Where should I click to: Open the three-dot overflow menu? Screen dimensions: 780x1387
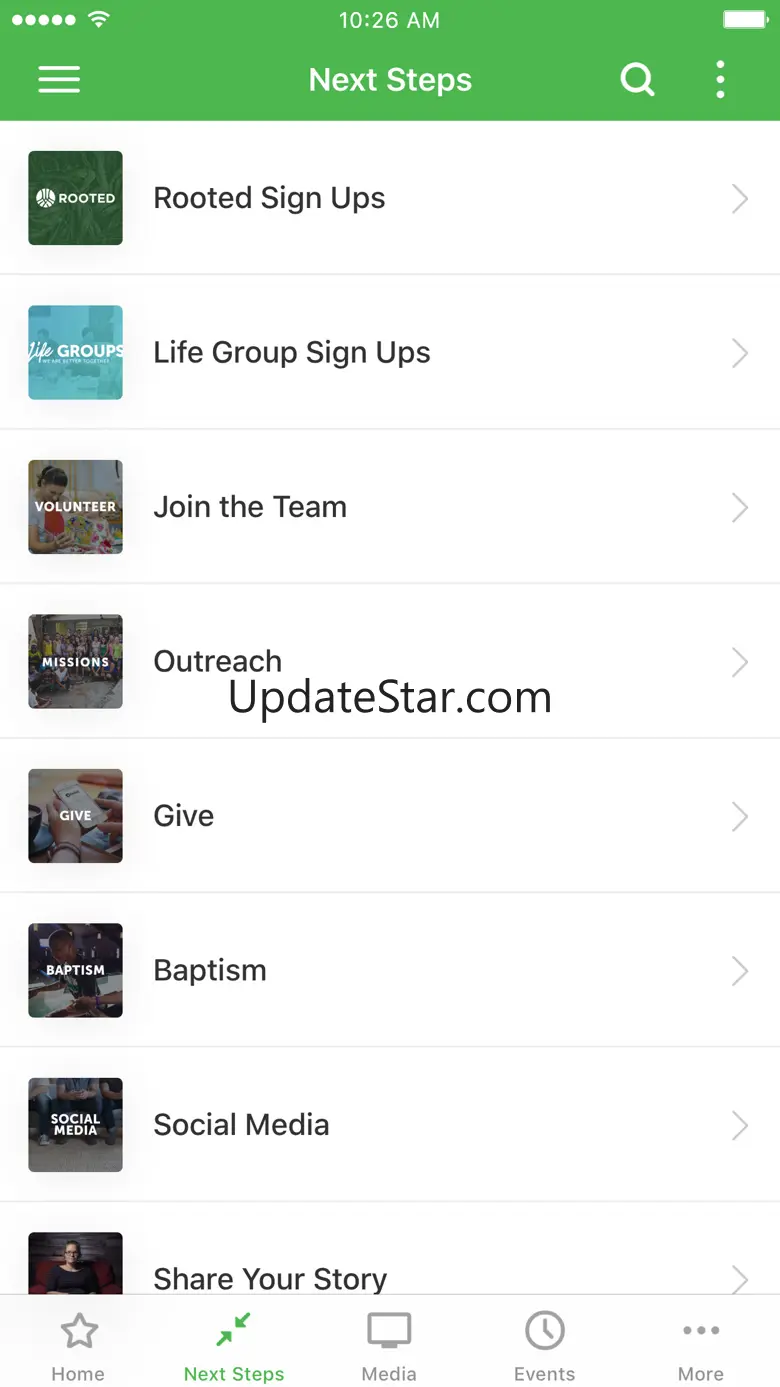point(720,80)
